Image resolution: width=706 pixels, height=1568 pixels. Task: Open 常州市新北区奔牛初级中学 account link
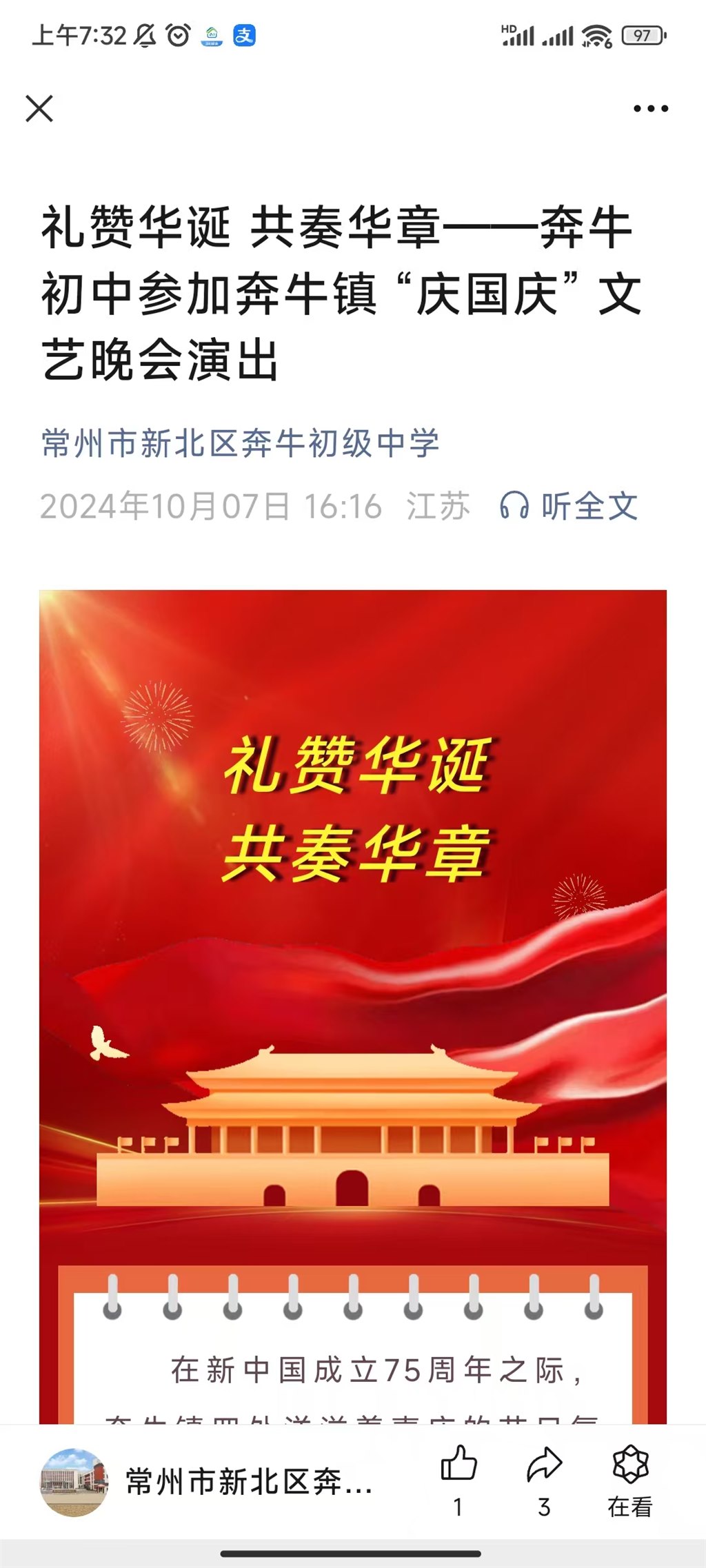240,443
